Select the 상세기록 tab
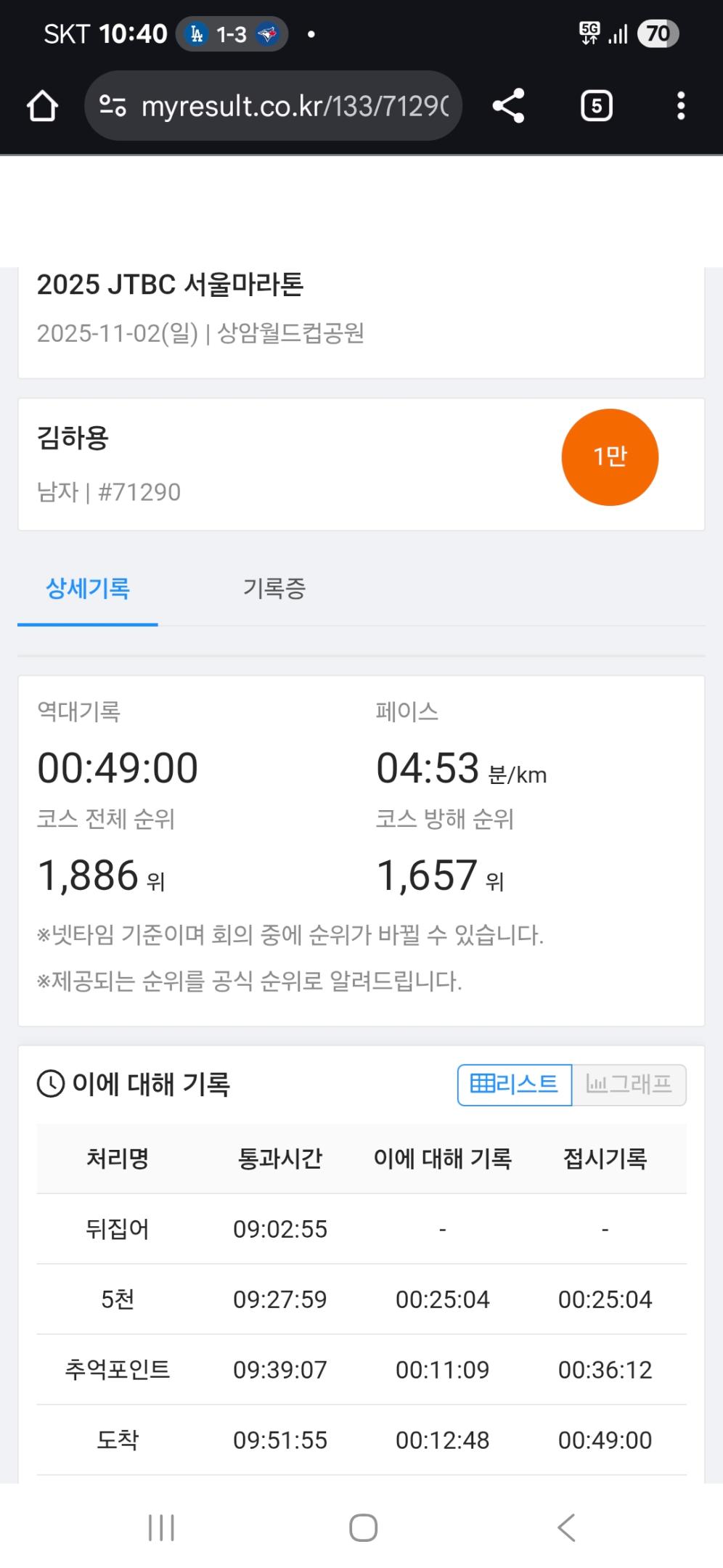This screenshot has height=1568, width=723. (86, 589)
